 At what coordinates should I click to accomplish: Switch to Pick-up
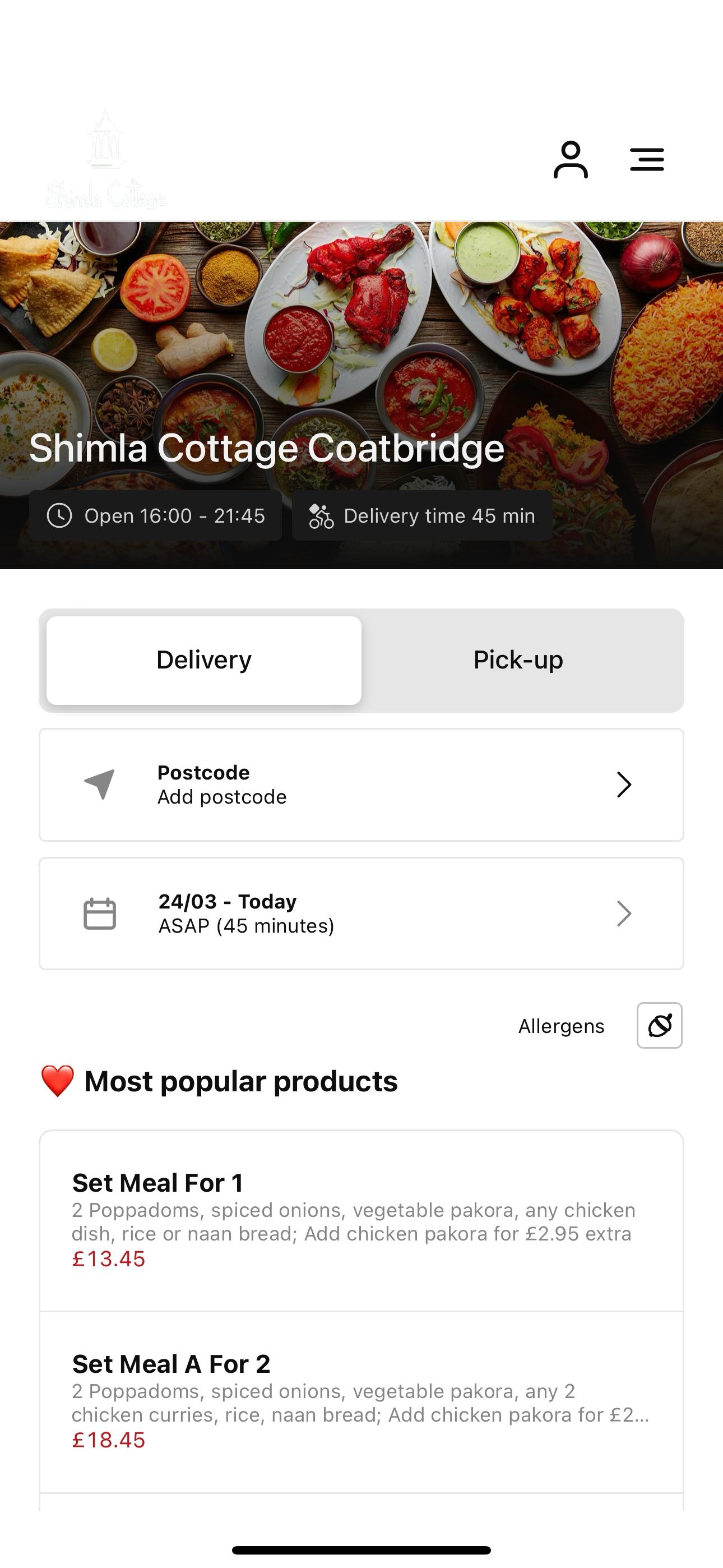point(518,661)
